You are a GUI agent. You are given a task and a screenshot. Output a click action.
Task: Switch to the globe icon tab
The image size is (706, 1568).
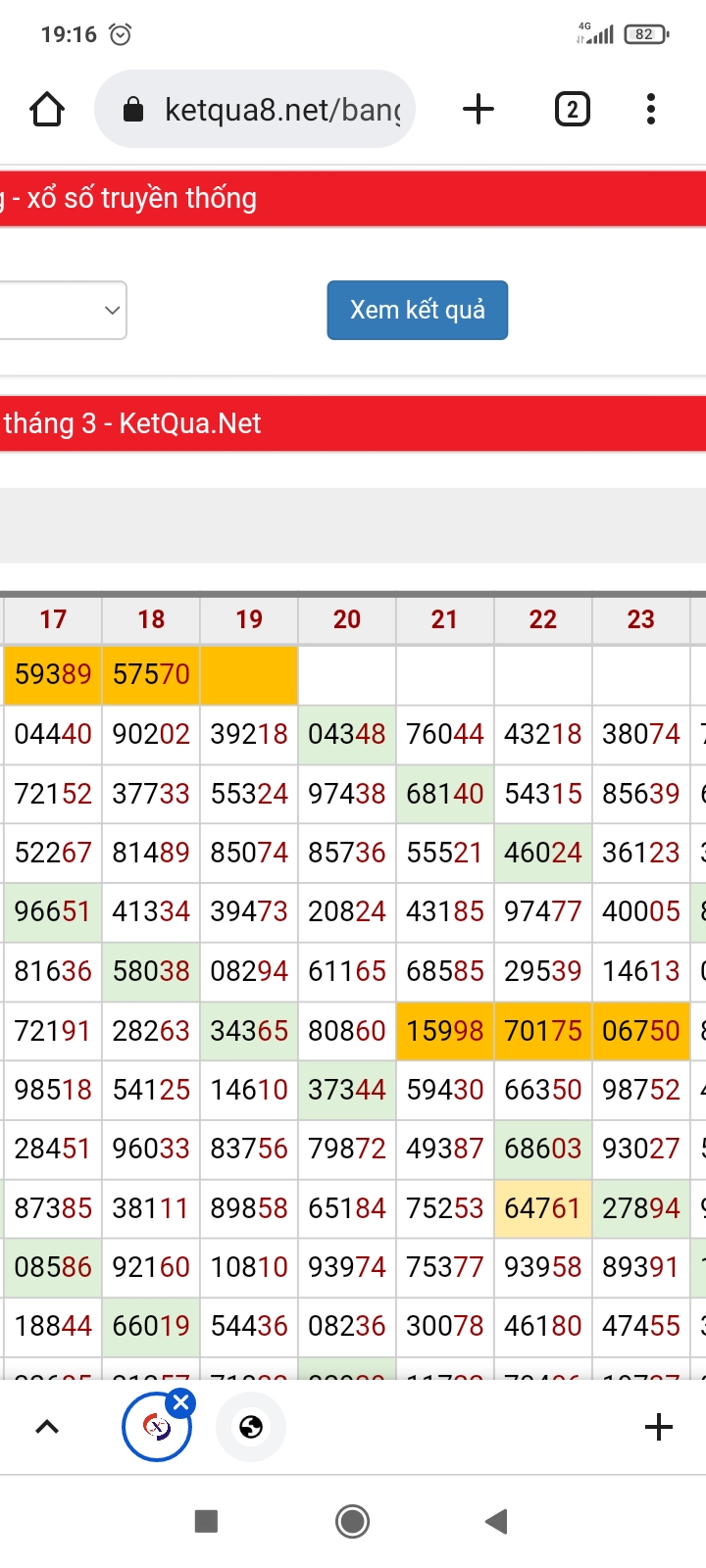(x=251, y=1427)
